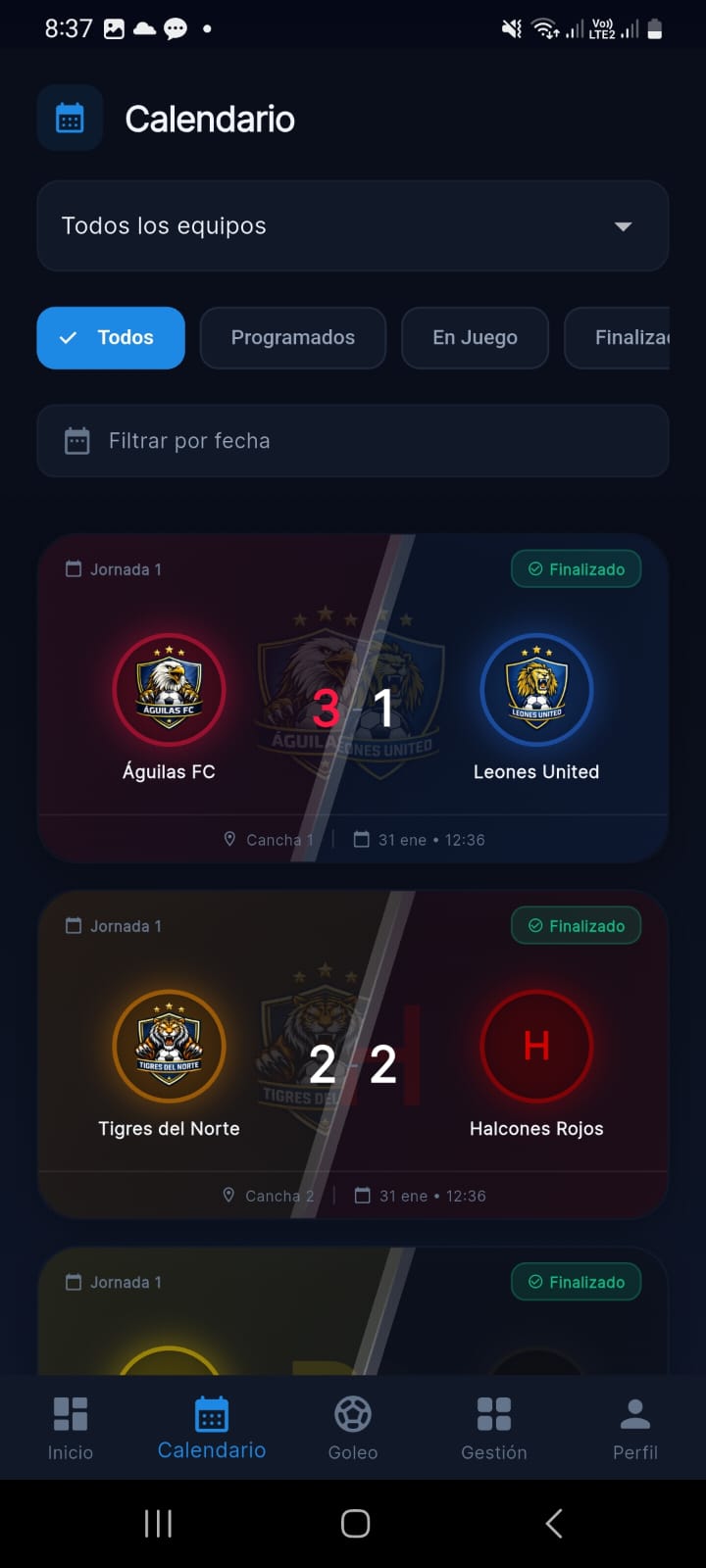Open the Tigres del Norte vs Halcones Rojos match
Image resolution: width=706 pixels, height=1568 pixels.
pos(352,1054)
